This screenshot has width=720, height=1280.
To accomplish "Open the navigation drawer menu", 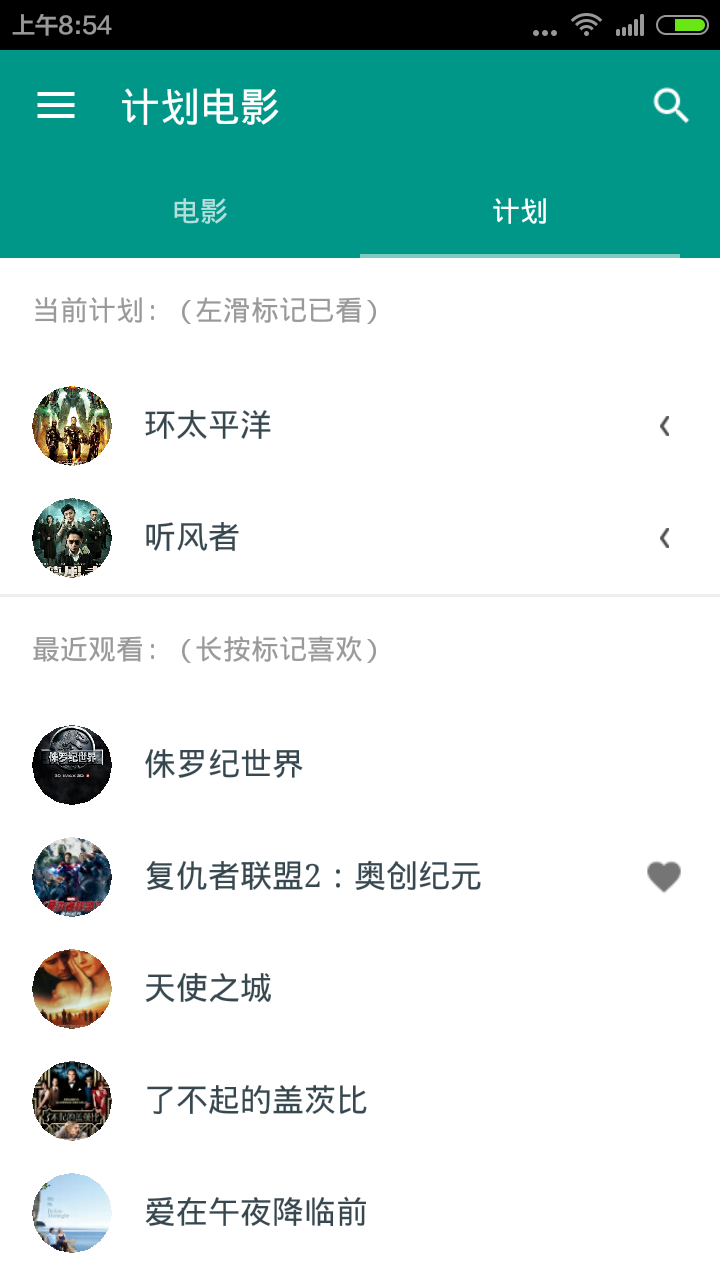I will click(55, 105).
